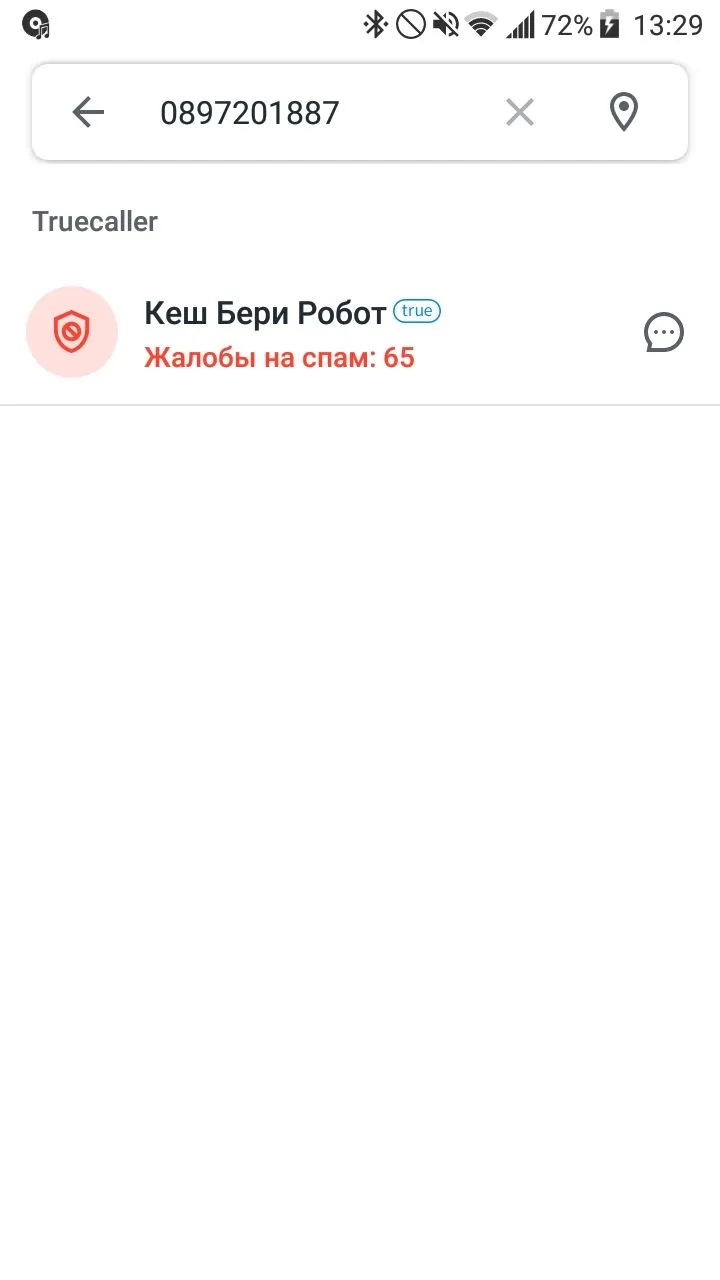Toggle the do-not-disturb status icon
The width and height of the screenshot is (720, 1280).
[x=409, y=24]
